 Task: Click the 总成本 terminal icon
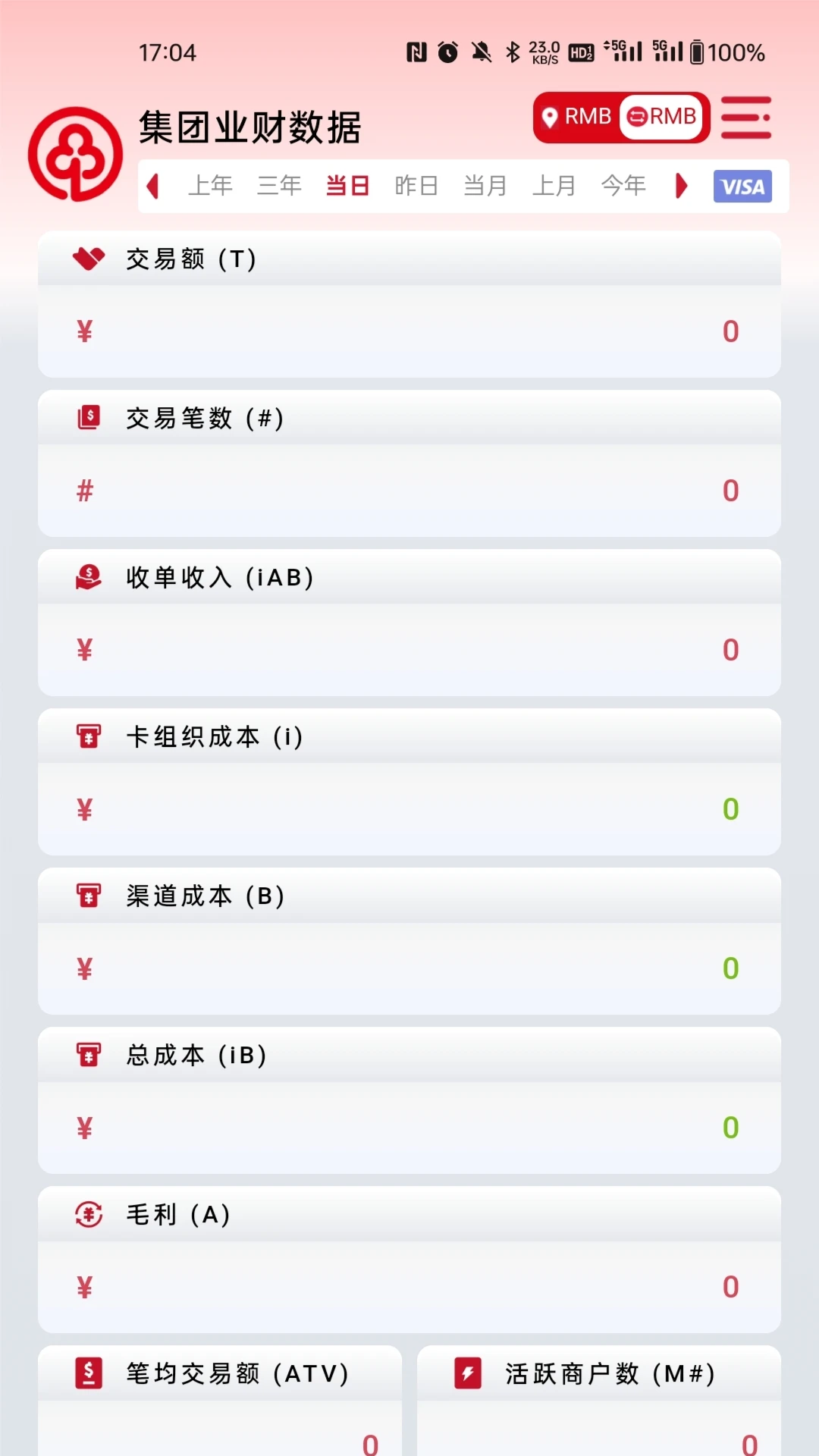88,1054
